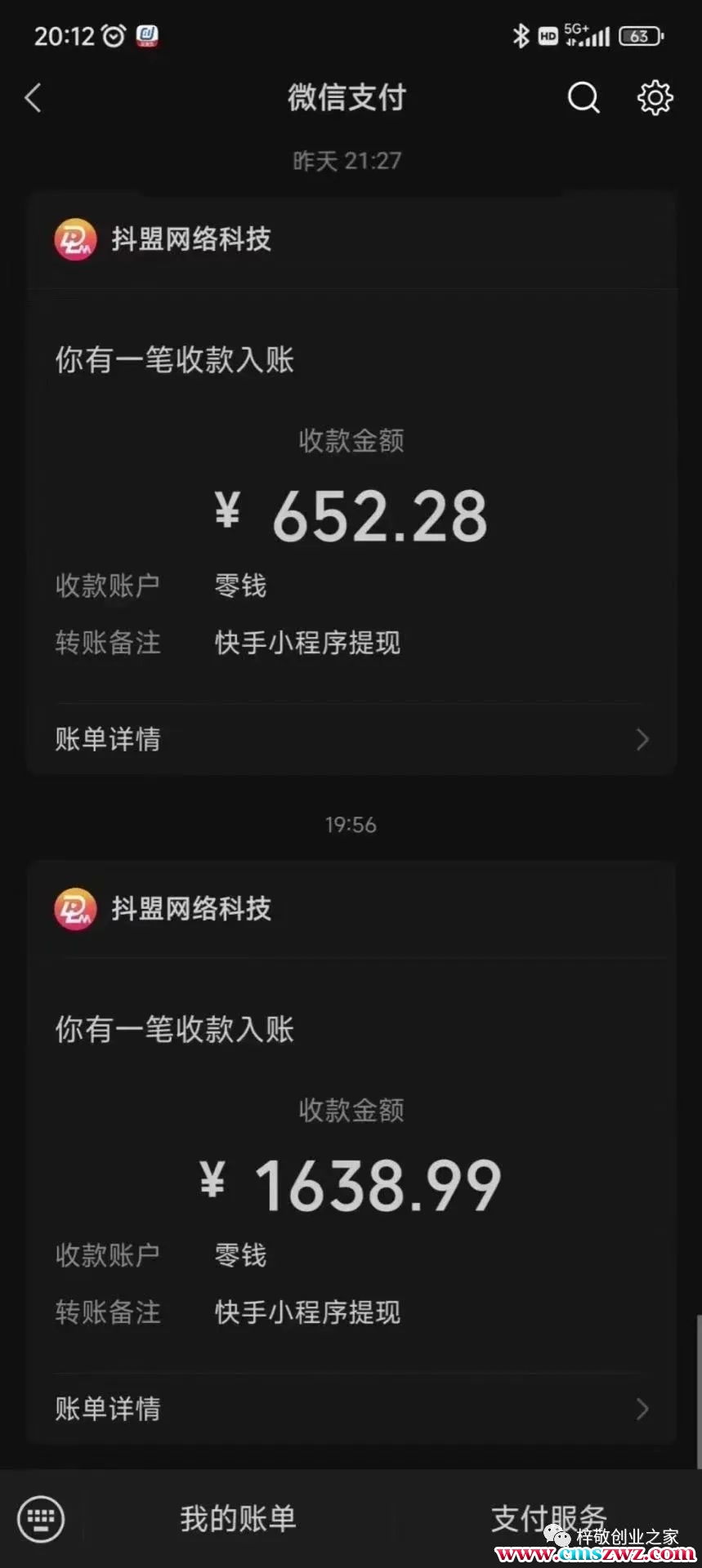Open 账单详情 for the ¥652.28 payment
The image size is (702, 1568).
(x=351, y=739)
